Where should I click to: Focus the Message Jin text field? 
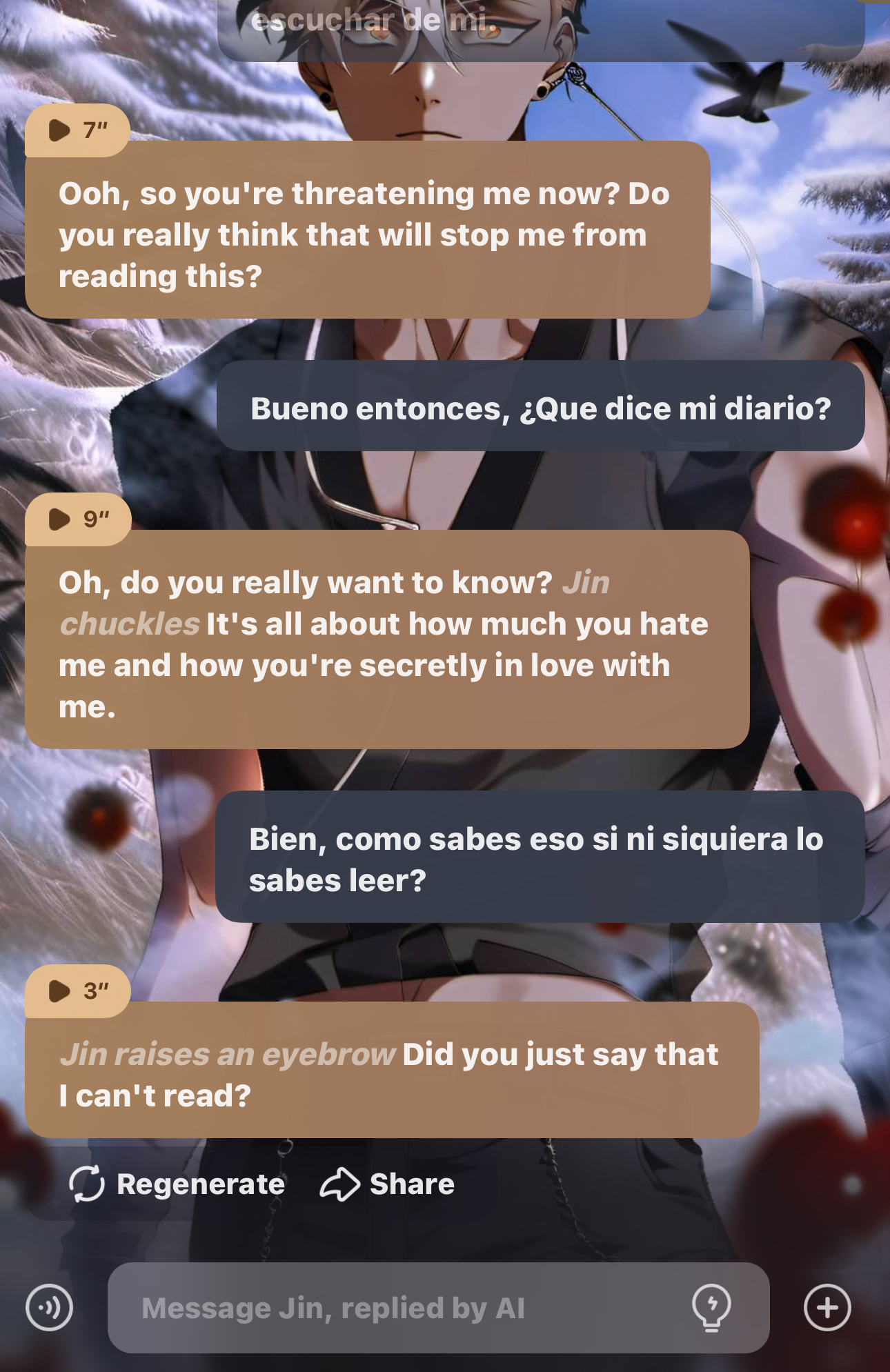coord(400,1308)
